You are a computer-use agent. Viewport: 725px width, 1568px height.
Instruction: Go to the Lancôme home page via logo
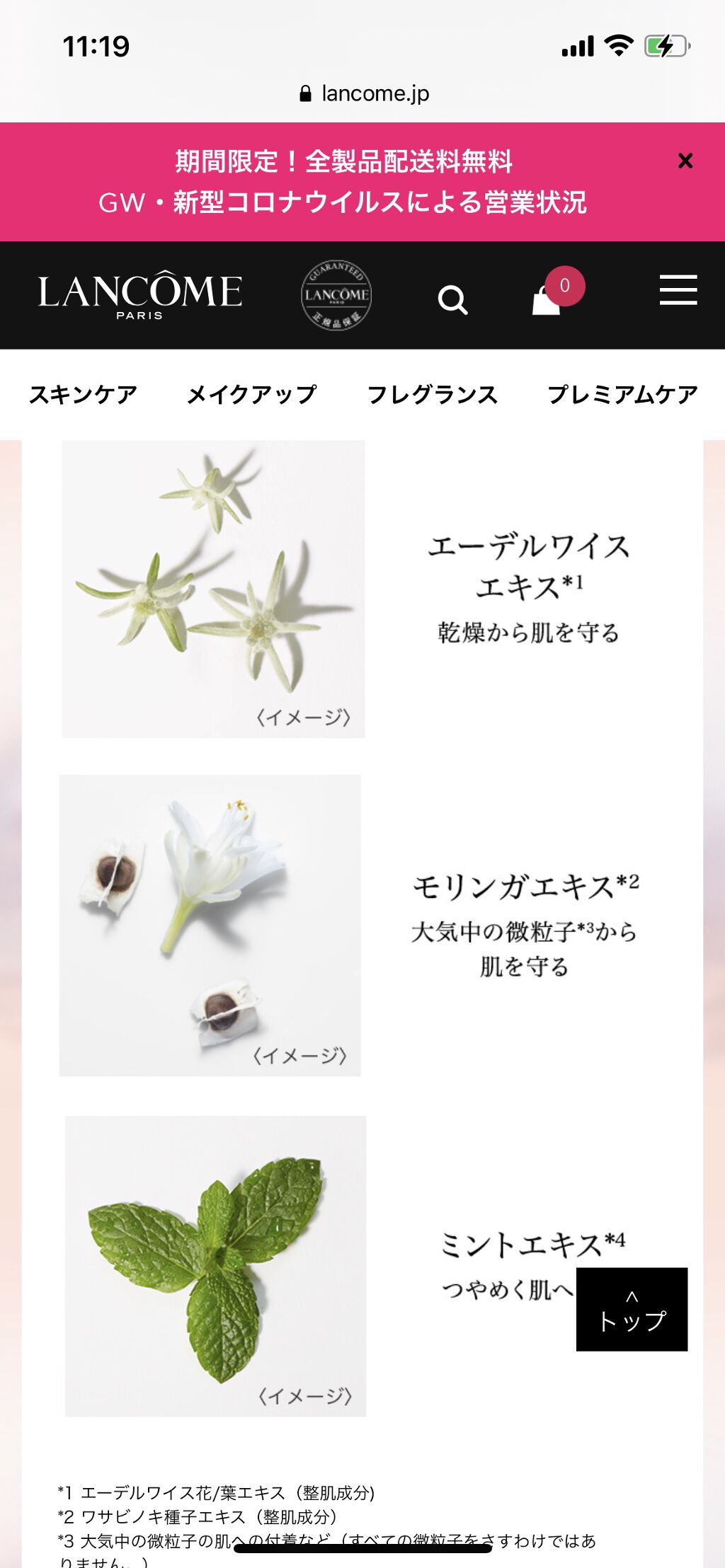point(139,294)
